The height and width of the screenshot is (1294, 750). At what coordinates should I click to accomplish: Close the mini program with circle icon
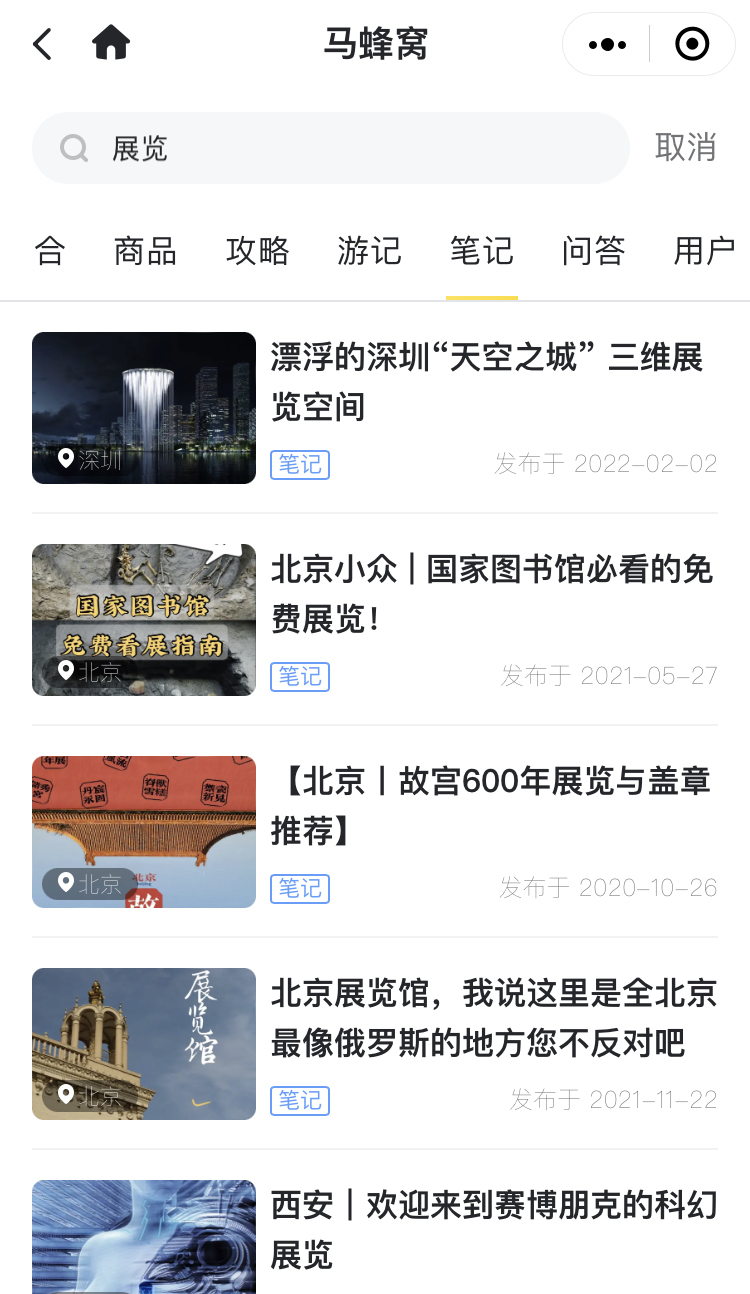tap(692, 44)
